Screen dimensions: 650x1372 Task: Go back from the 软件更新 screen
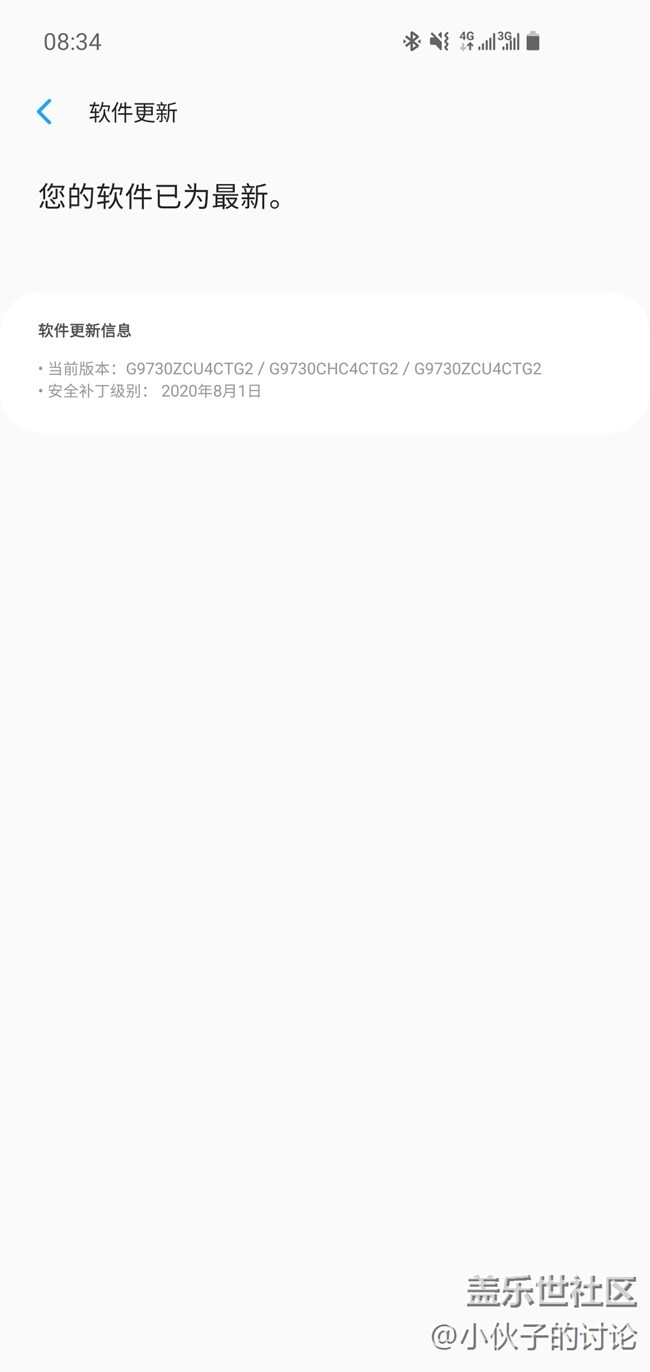[x=44, y=112]
